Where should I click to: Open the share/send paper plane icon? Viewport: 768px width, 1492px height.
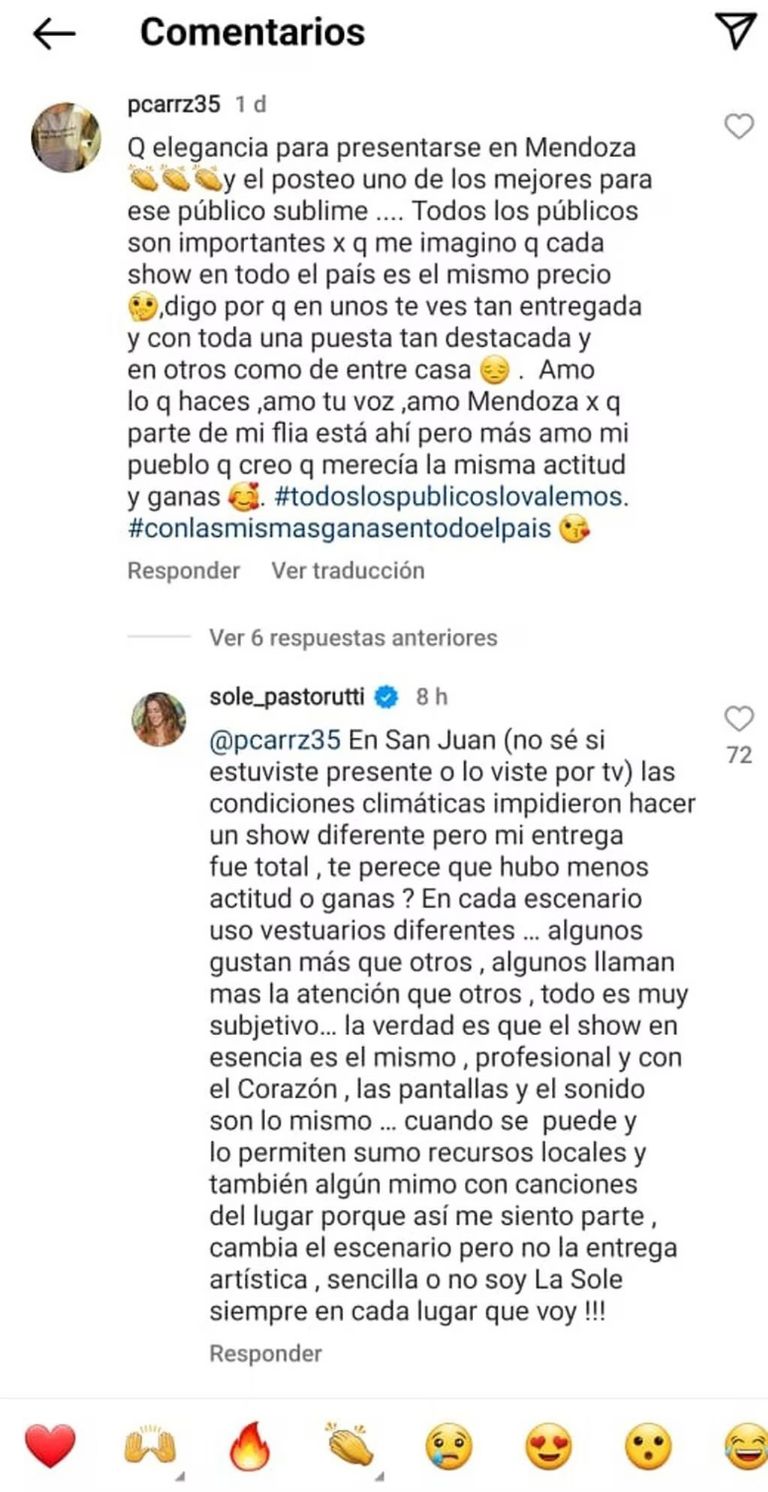pyautogui.click(x=737, y=32)
